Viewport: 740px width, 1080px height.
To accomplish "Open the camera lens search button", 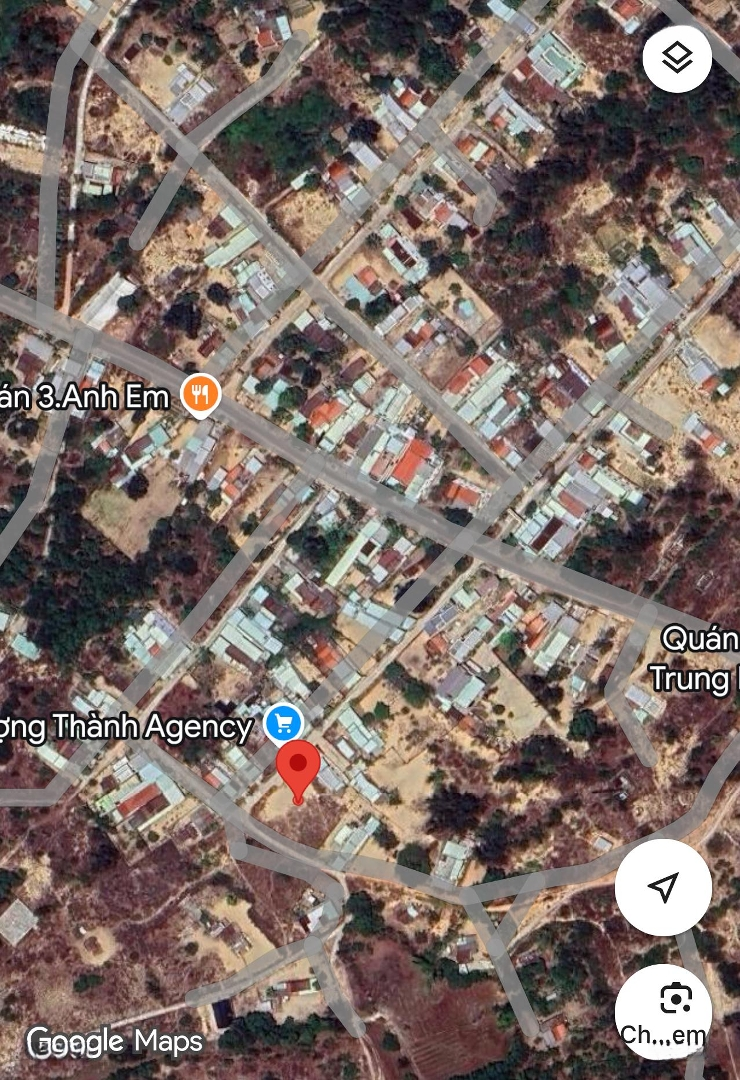I will click(x=676, y=1000).
